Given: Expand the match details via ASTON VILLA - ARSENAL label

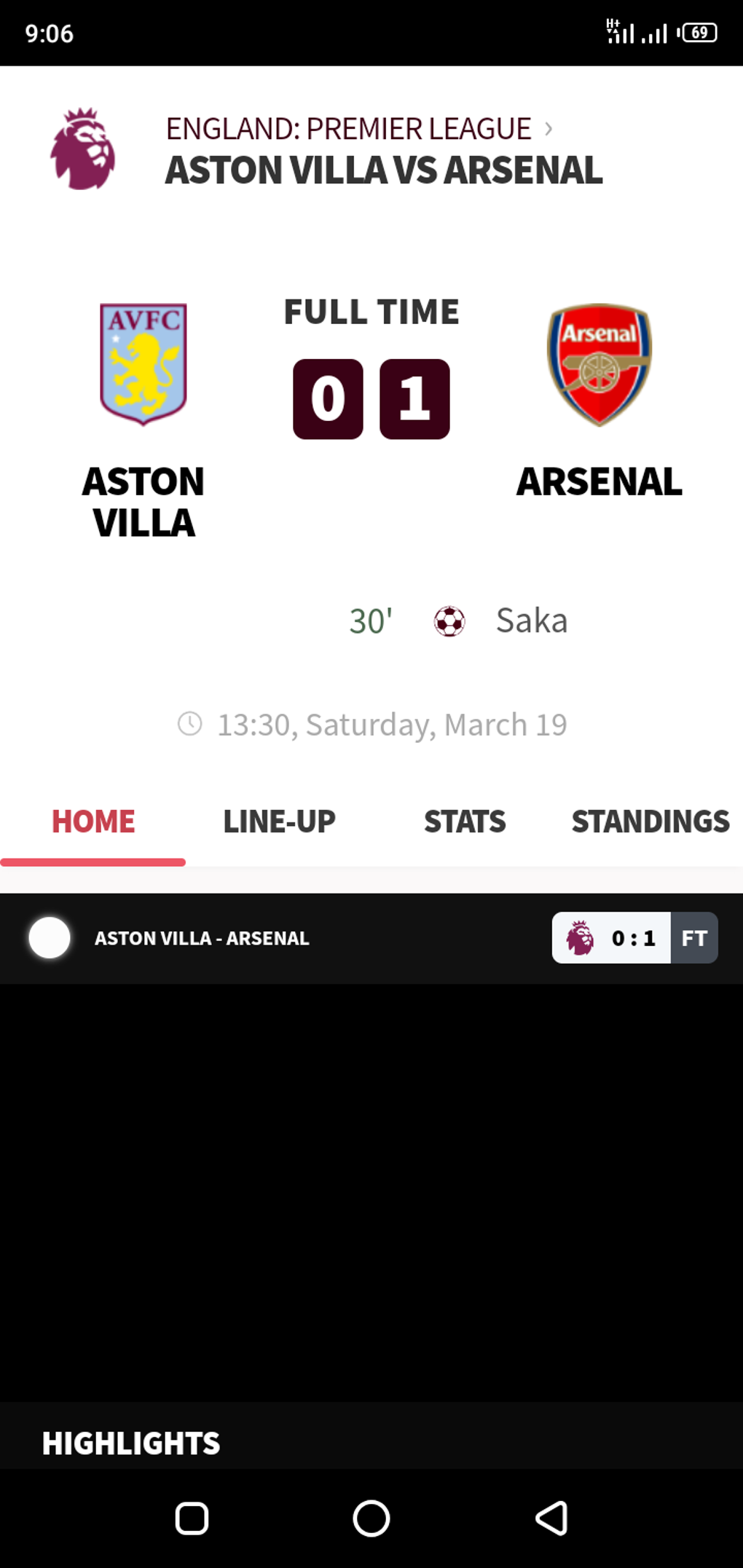Looking at the screenshot, I should (201, 938).
